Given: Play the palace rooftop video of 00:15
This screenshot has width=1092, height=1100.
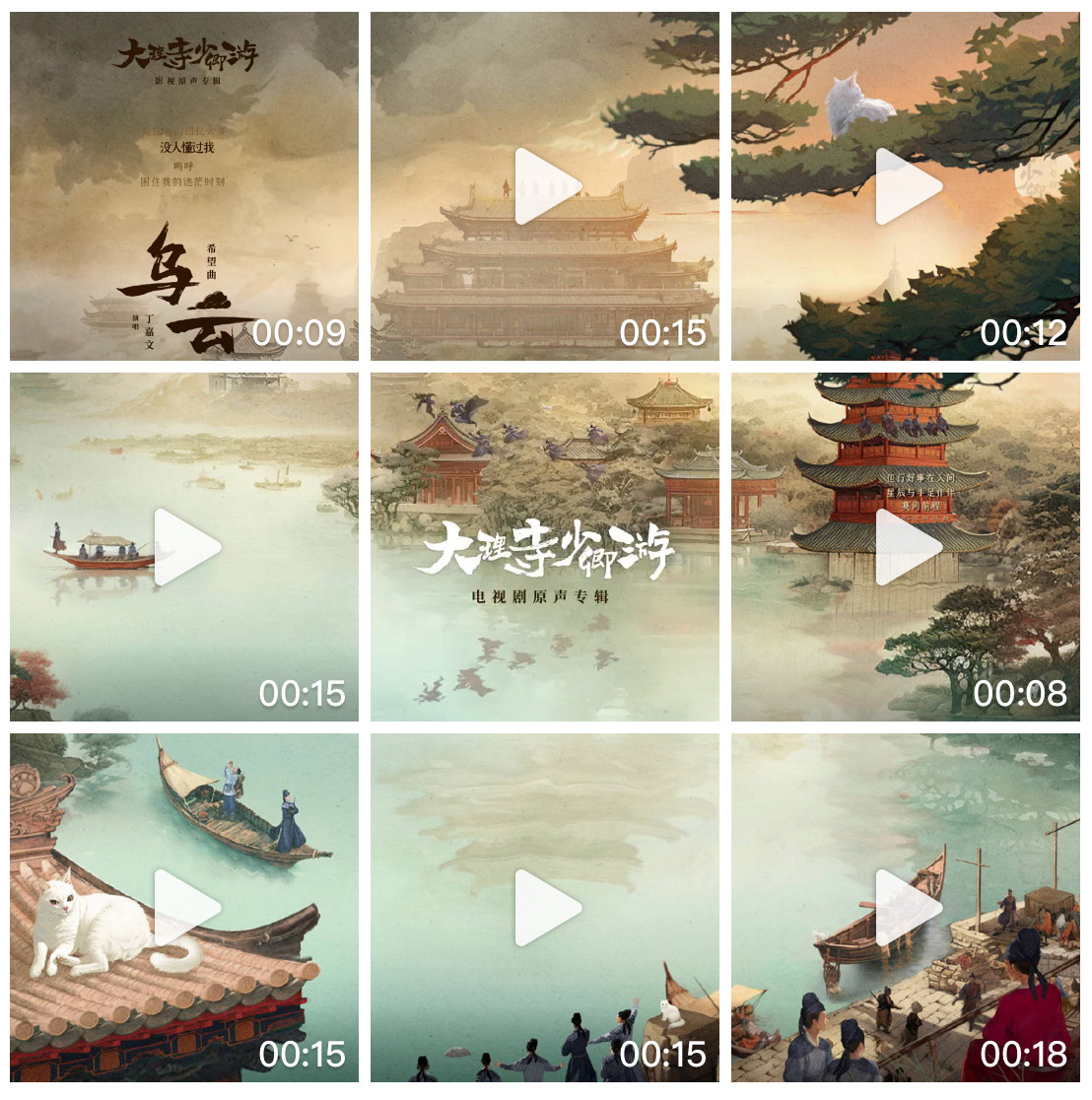Looking at the screenshot, I should (x=545, y=186).
